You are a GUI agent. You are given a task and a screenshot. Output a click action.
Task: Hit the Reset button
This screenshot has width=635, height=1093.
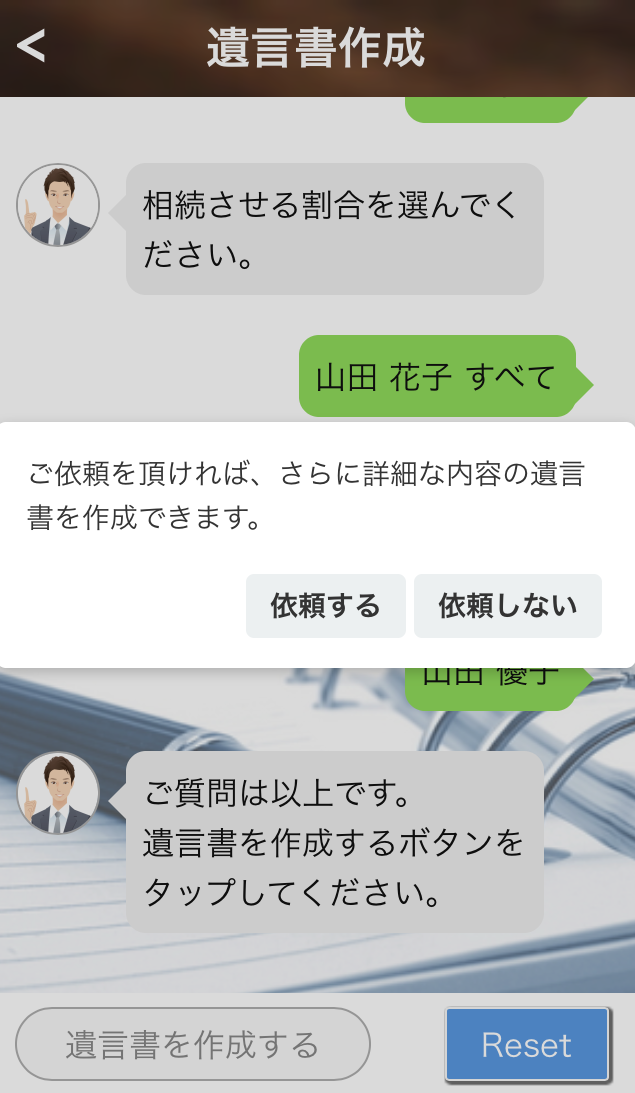pos(527,1044)
